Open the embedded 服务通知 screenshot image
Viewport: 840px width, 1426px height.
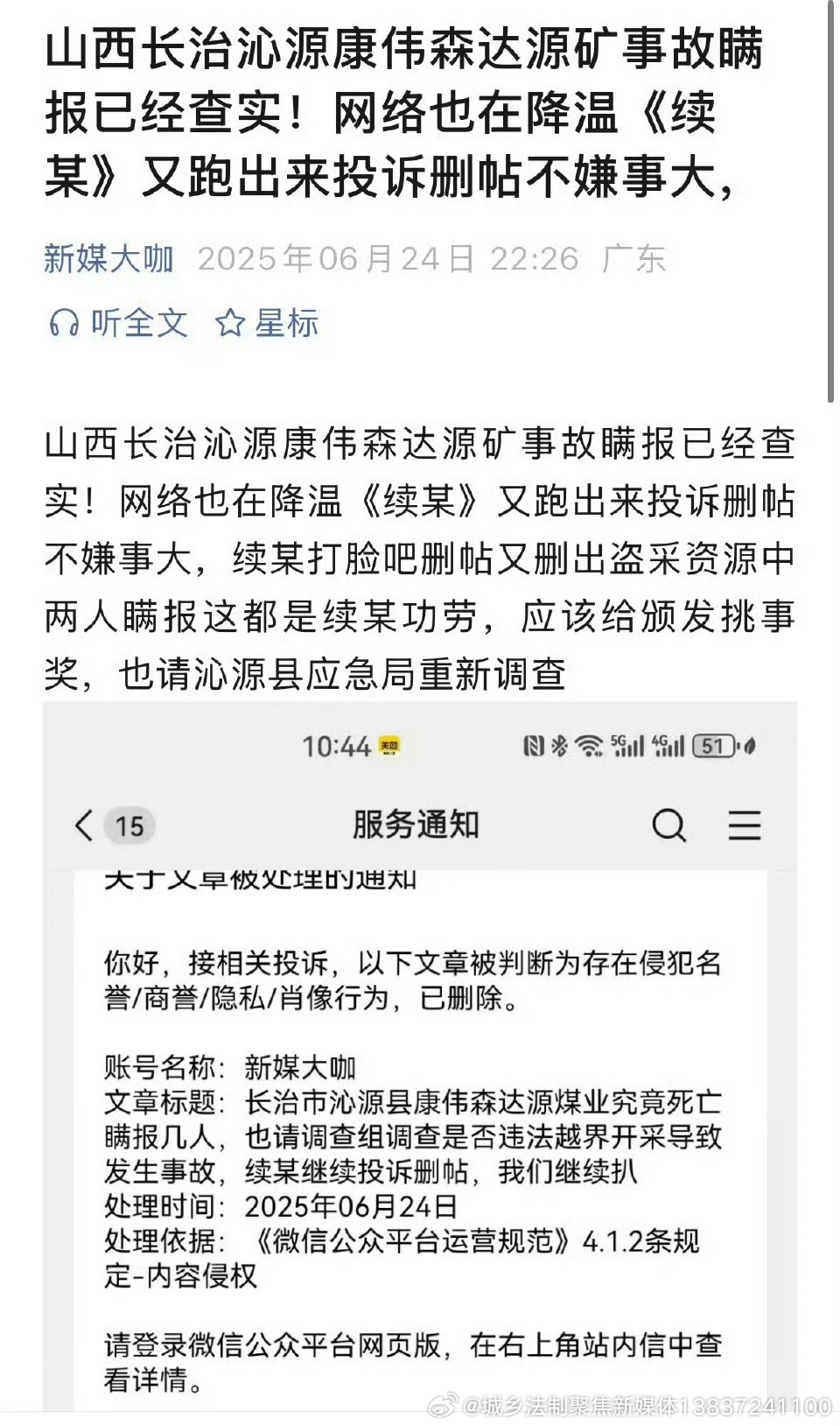tap(420, 1056)
